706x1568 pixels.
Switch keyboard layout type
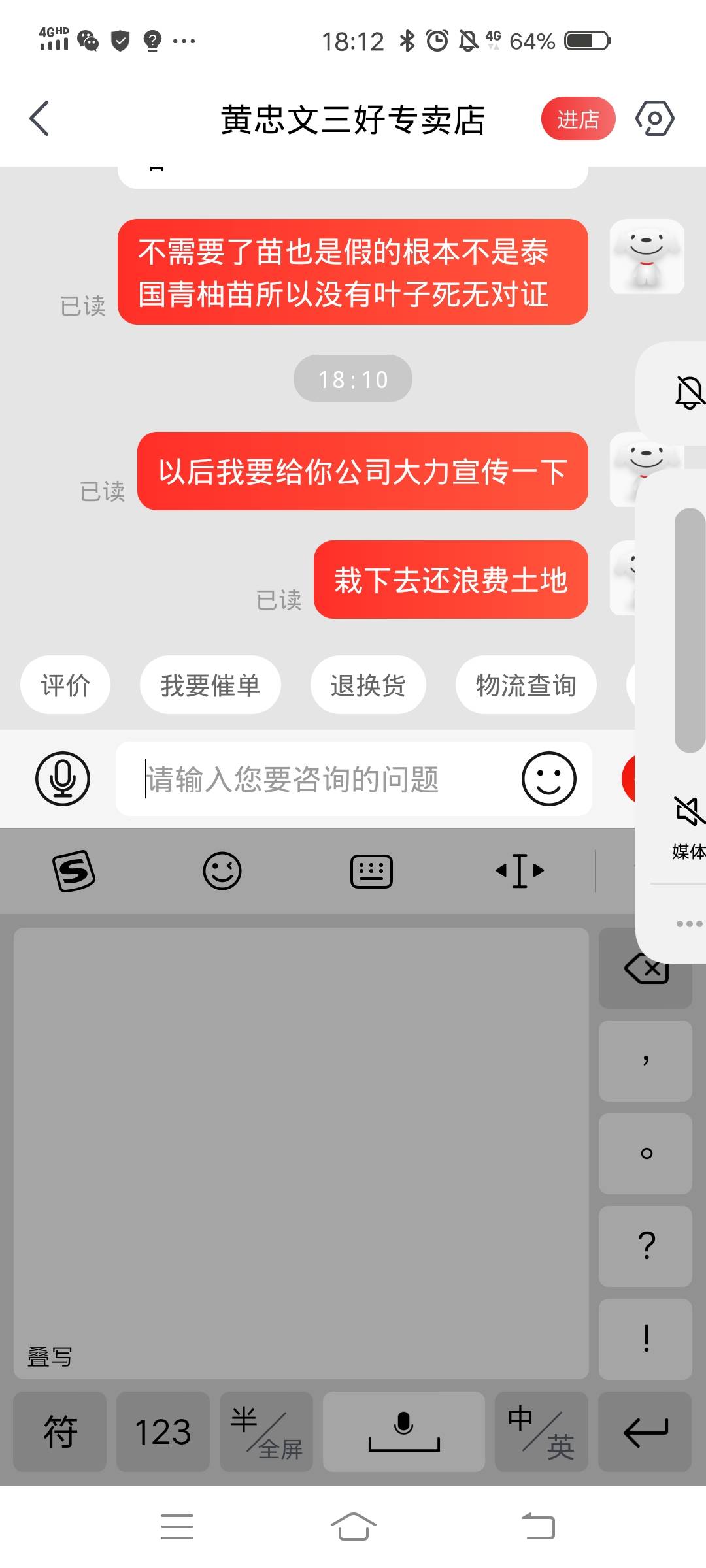tap(371, 871)
